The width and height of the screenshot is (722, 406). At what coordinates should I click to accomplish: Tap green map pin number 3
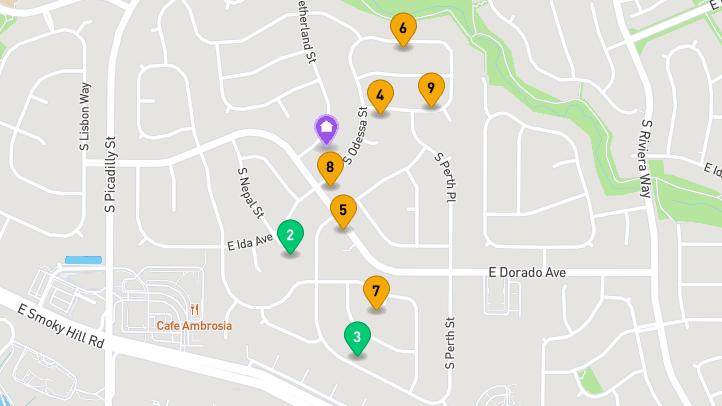point(357,338)
